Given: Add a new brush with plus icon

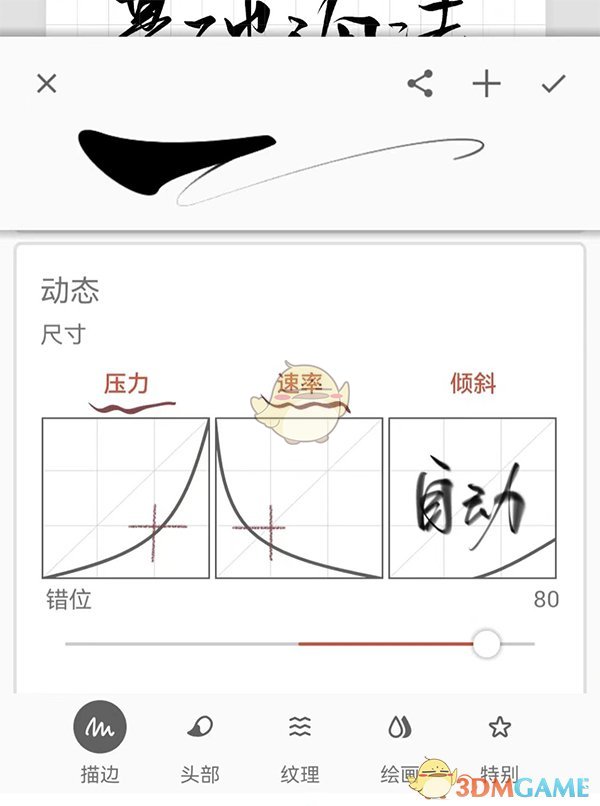Looking at the screenshot, I should (486, 83).
